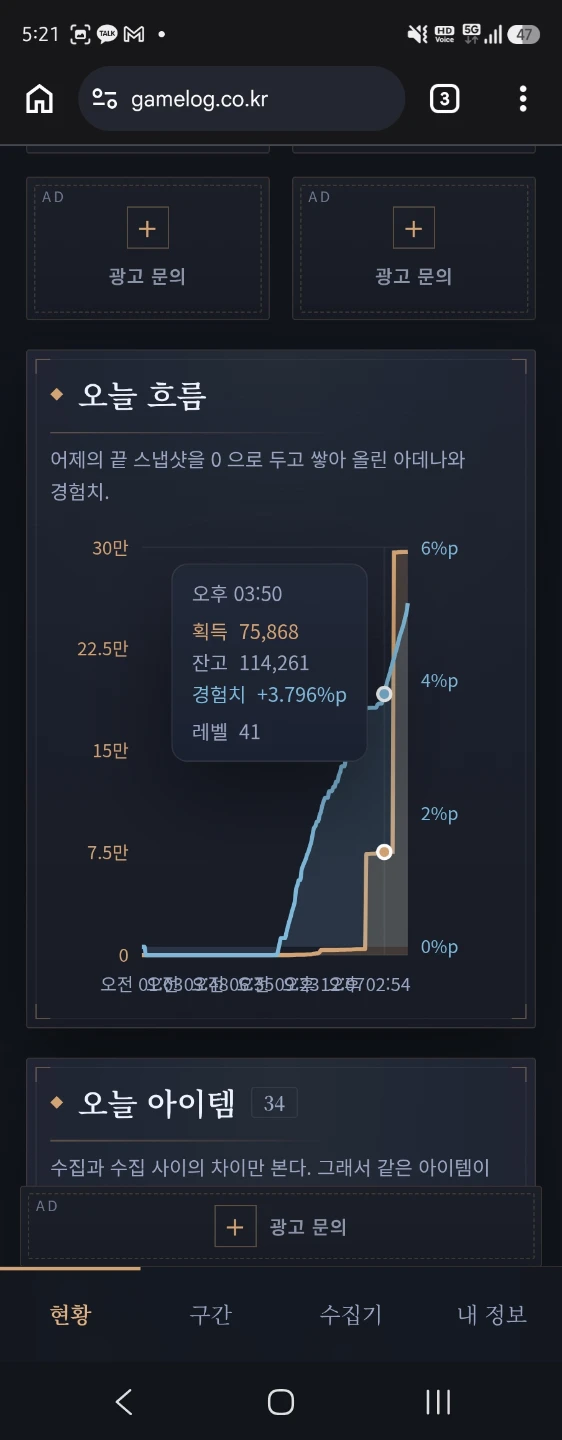
Task: Tap the gamelog.co.kr address bar
Action: click(241, 99)
